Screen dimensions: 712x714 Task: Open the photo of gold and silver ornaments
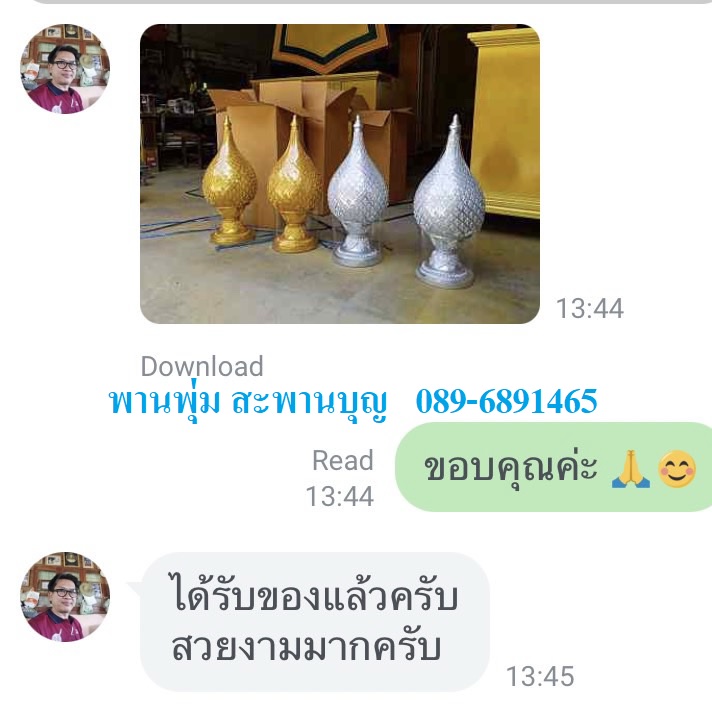pos(339,174)
